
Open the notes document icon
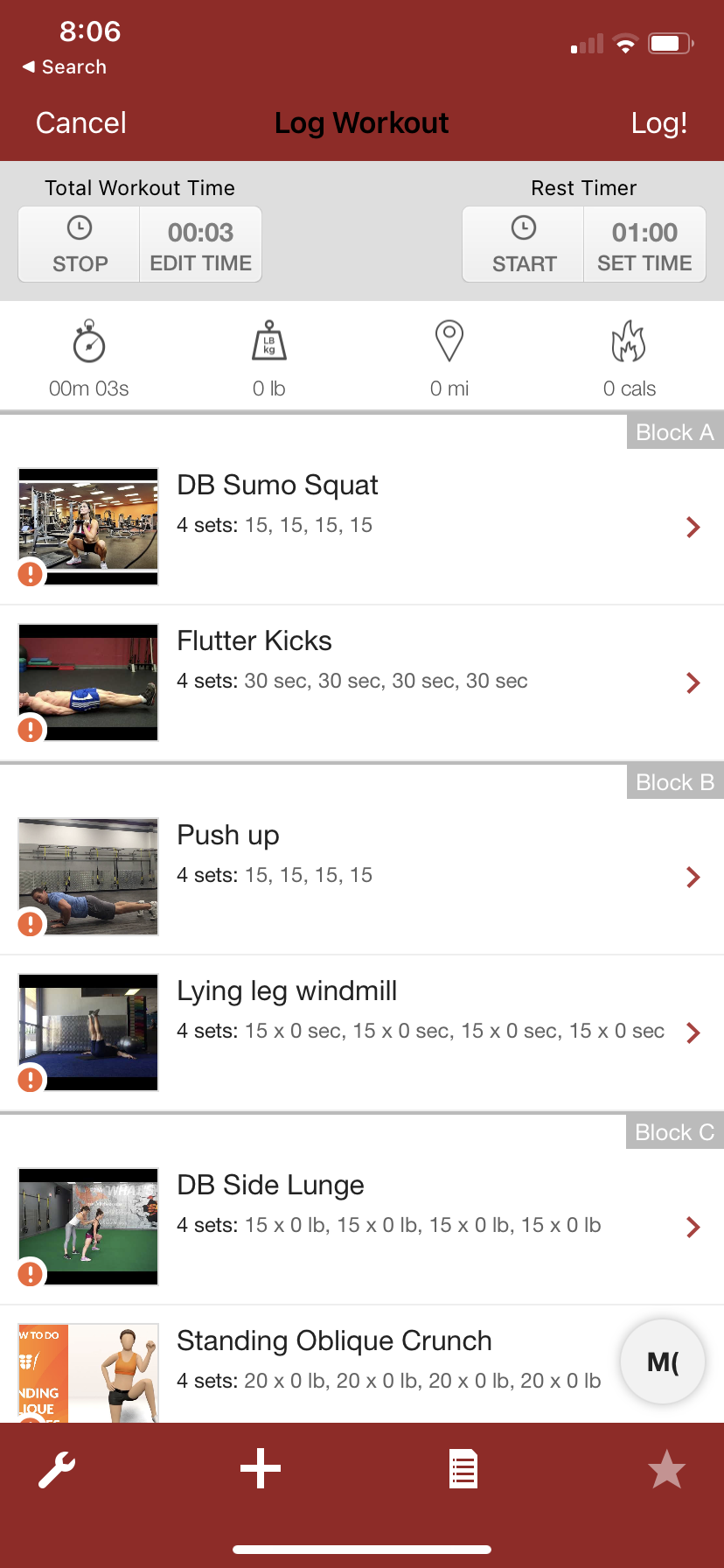pos(463,1469)
